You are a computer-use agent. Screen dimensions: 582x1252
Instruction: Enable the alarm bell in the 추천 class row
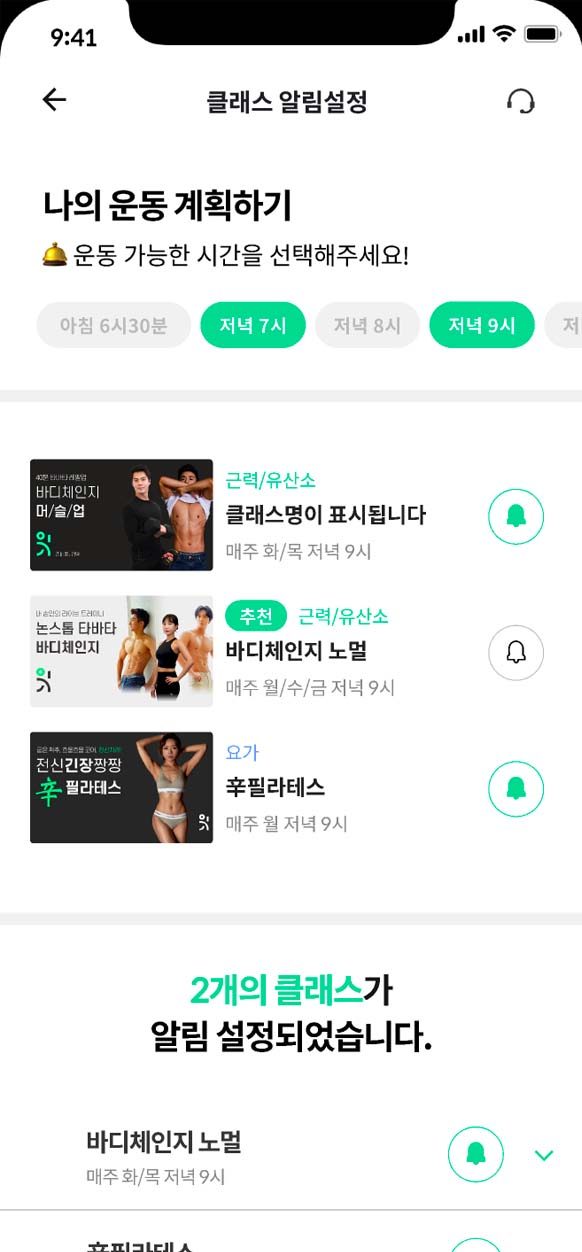coord(516,652)
